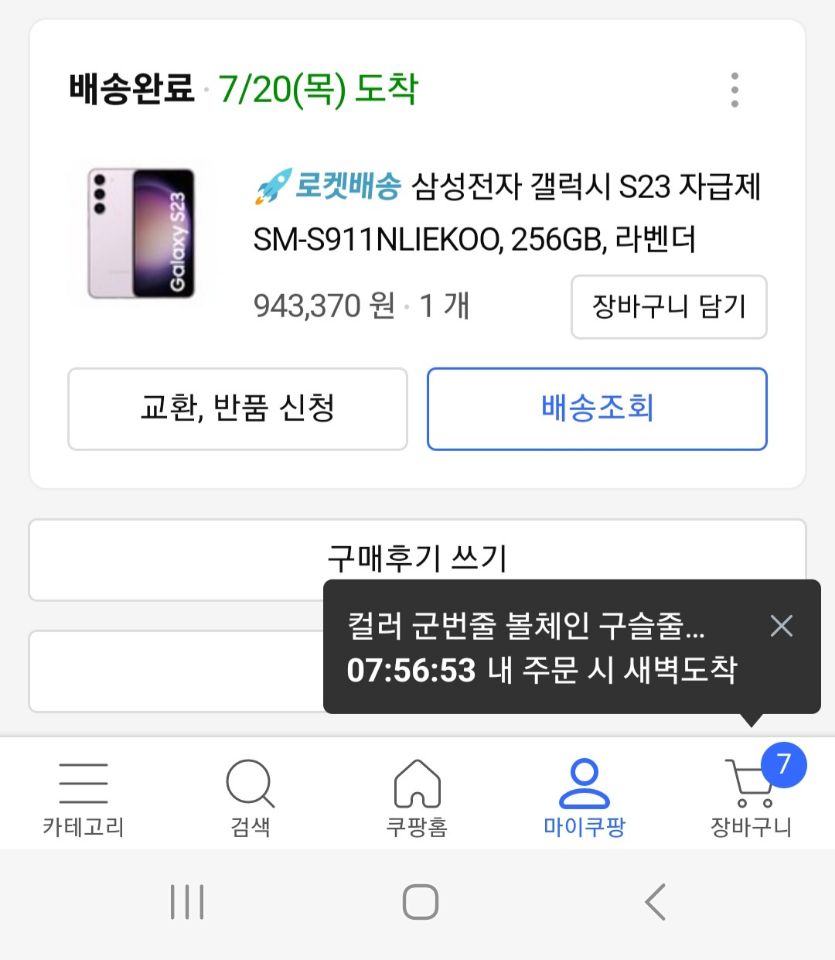Switch to the 검색 tab
The image size is (835, 960).
[x=250, y=798]
